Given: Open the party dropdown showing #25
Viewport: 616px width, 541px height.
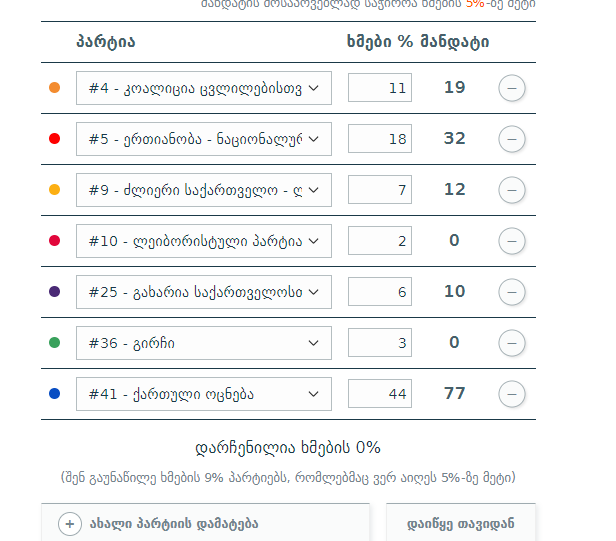Looking at the screenshot, I should pyautogui.click(x=203, y=292).
